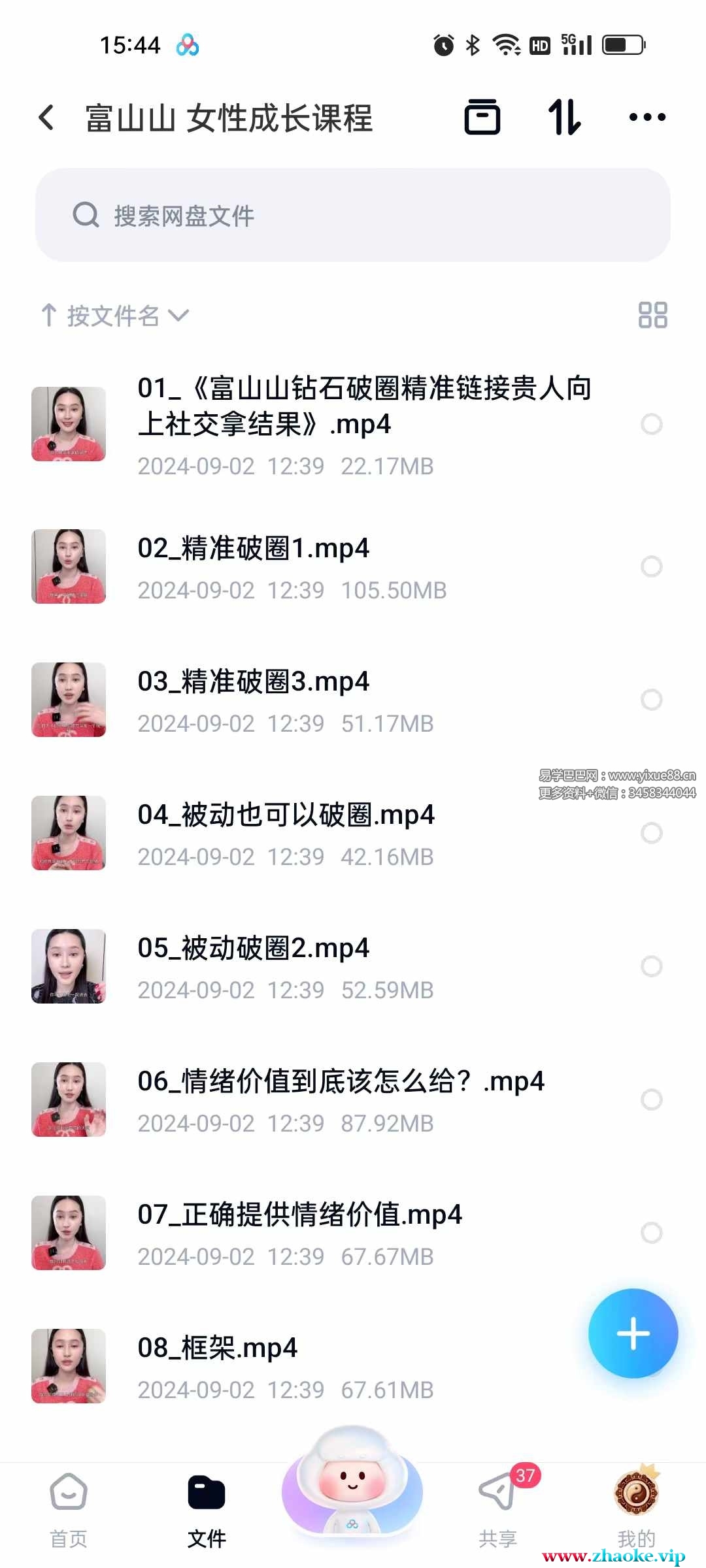Open the transfer list arrows icon

coord(564,118)
